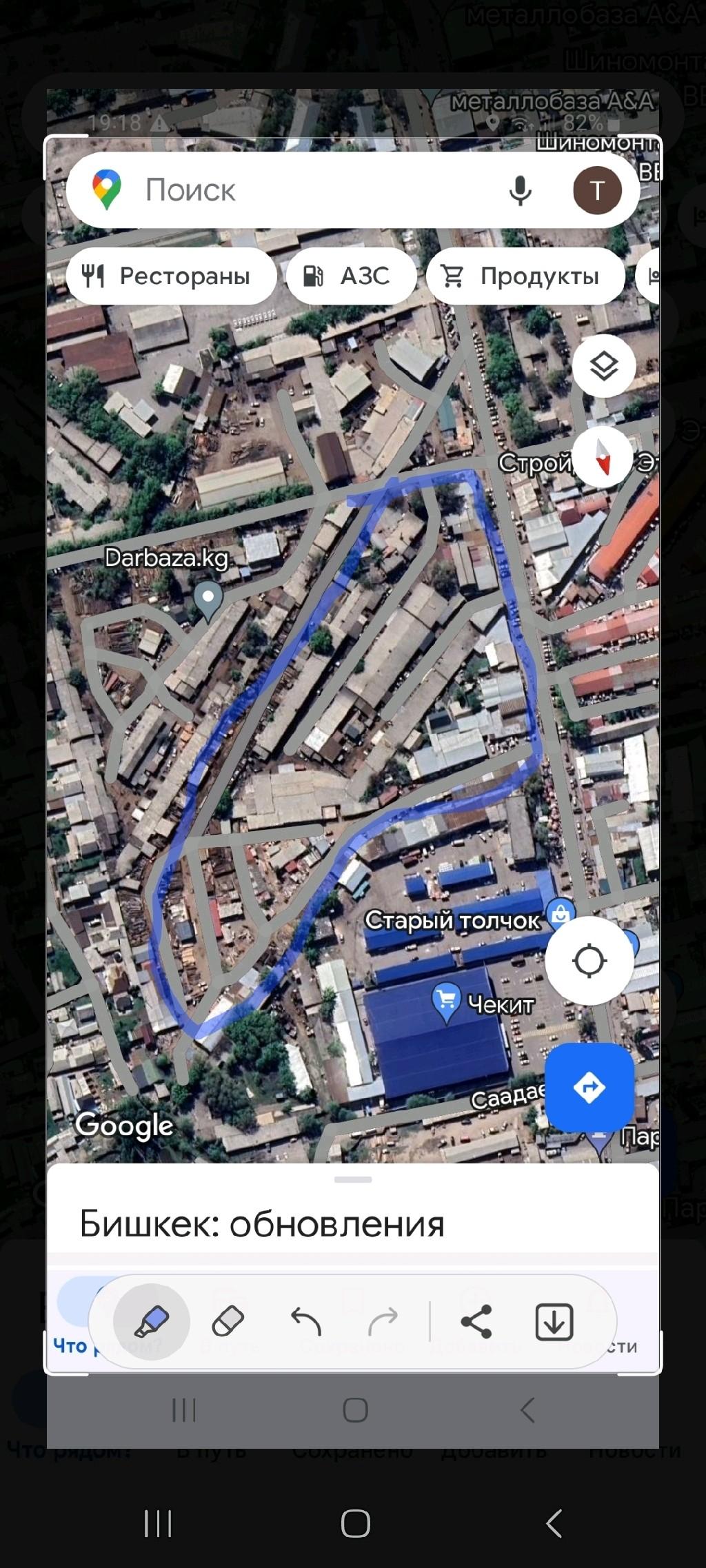
Task: Go back with the system back button
Action: pos(554,1523)
